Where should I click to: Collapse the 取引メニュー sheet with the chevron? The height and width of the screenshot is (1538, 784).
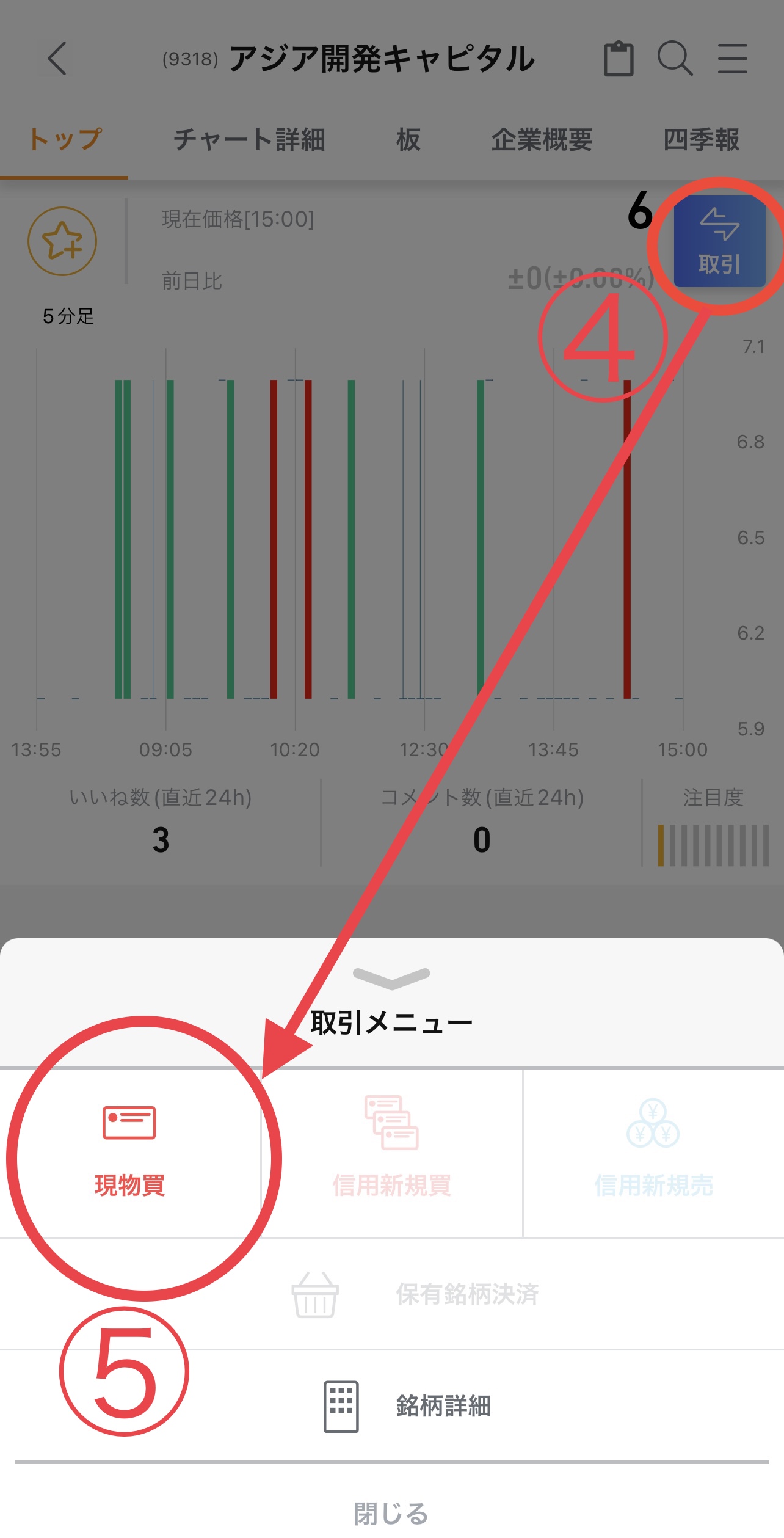(391, 977)
